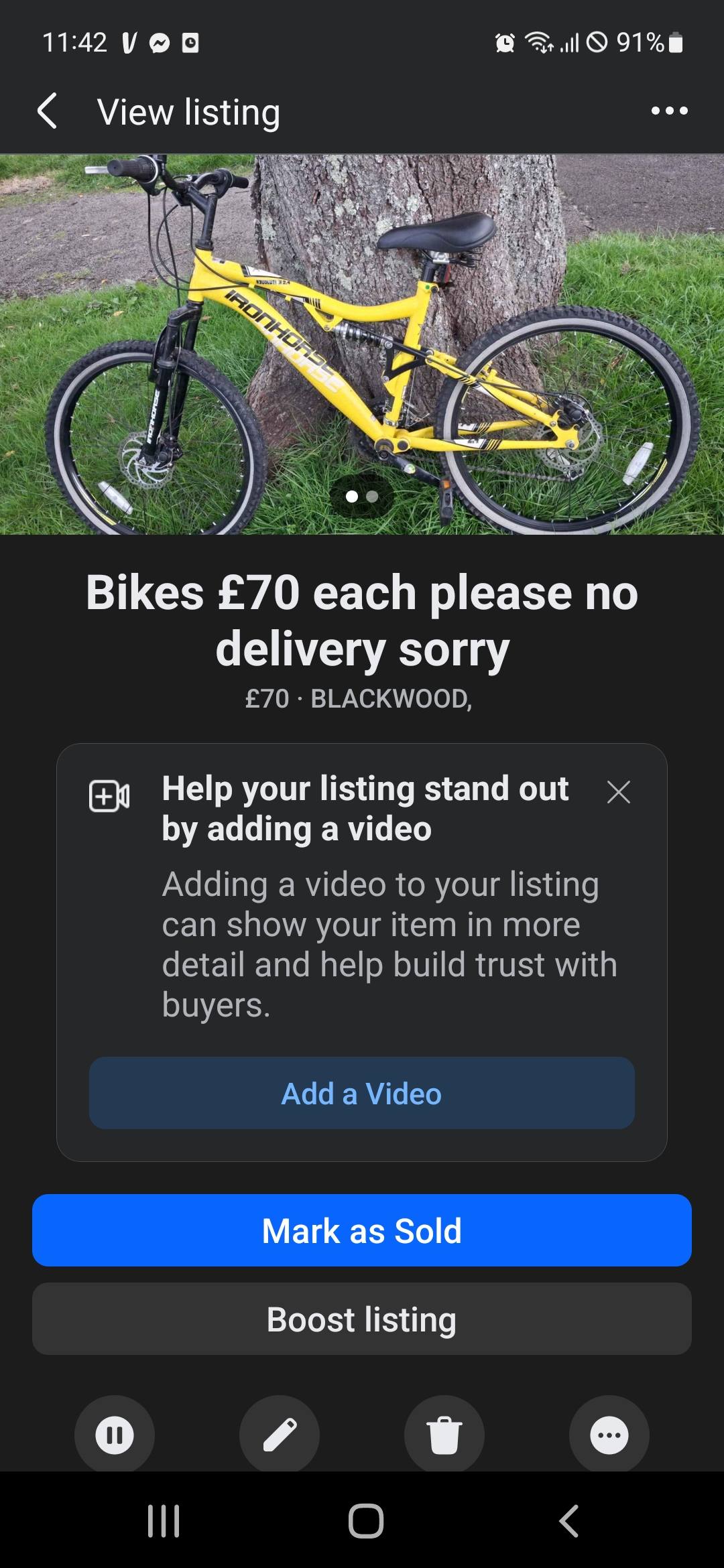Tap the system home button
724x1568 pixels.
[366, 1520]
